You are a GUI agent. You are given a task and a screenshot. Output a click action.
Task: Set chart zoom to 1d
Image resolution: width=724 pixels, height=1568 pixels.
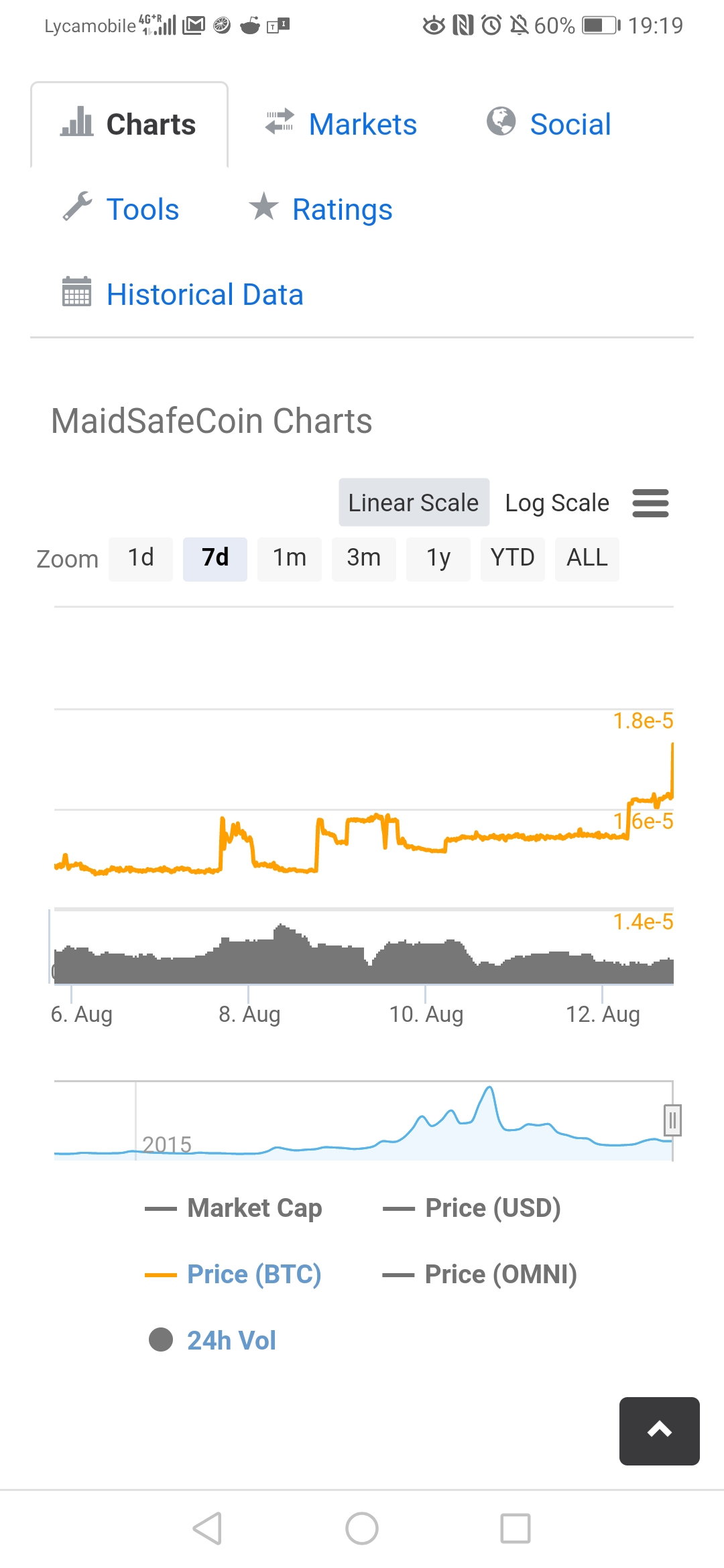(141, 558)
